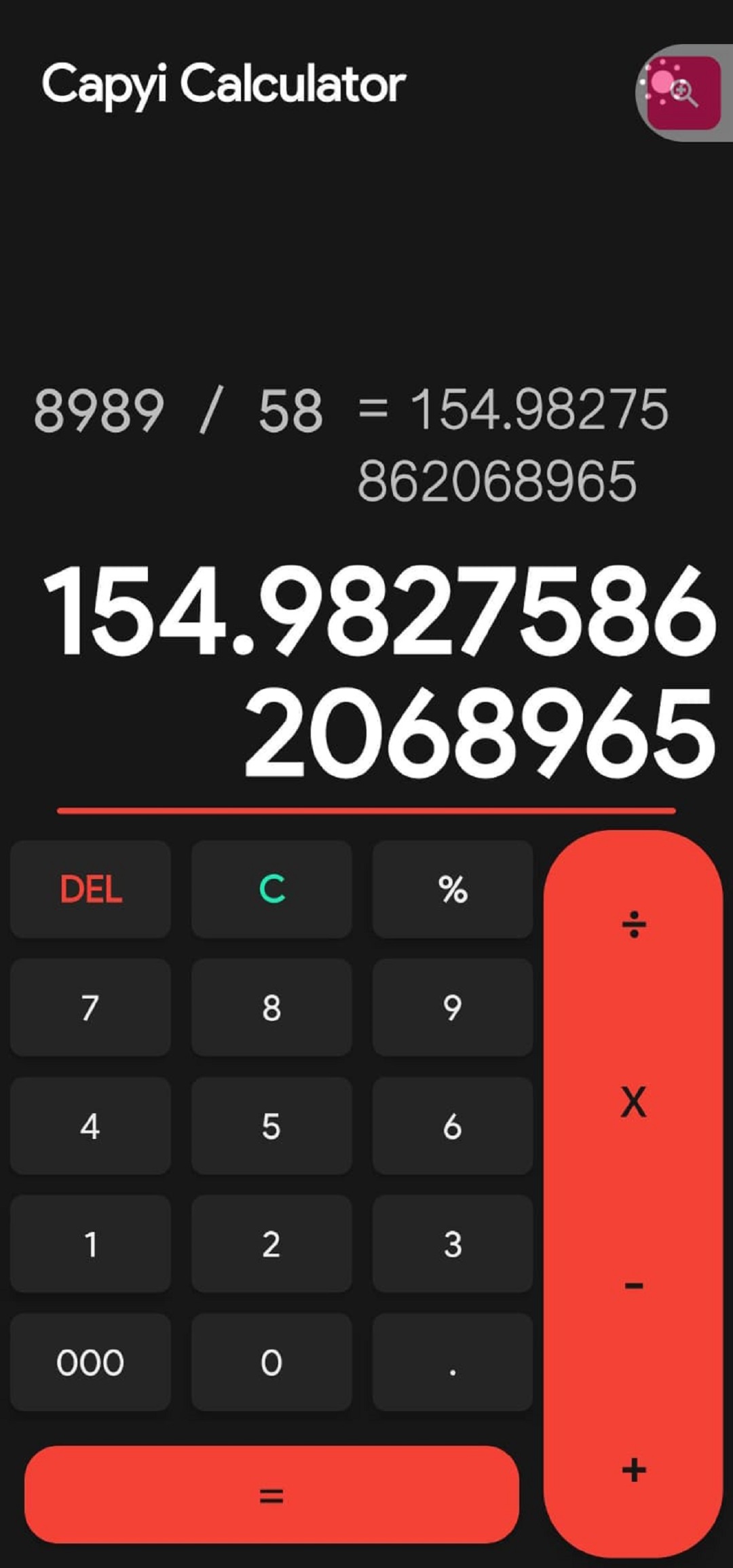
Task: Tap the triple zero 000 key
Action: point(90,1362)
